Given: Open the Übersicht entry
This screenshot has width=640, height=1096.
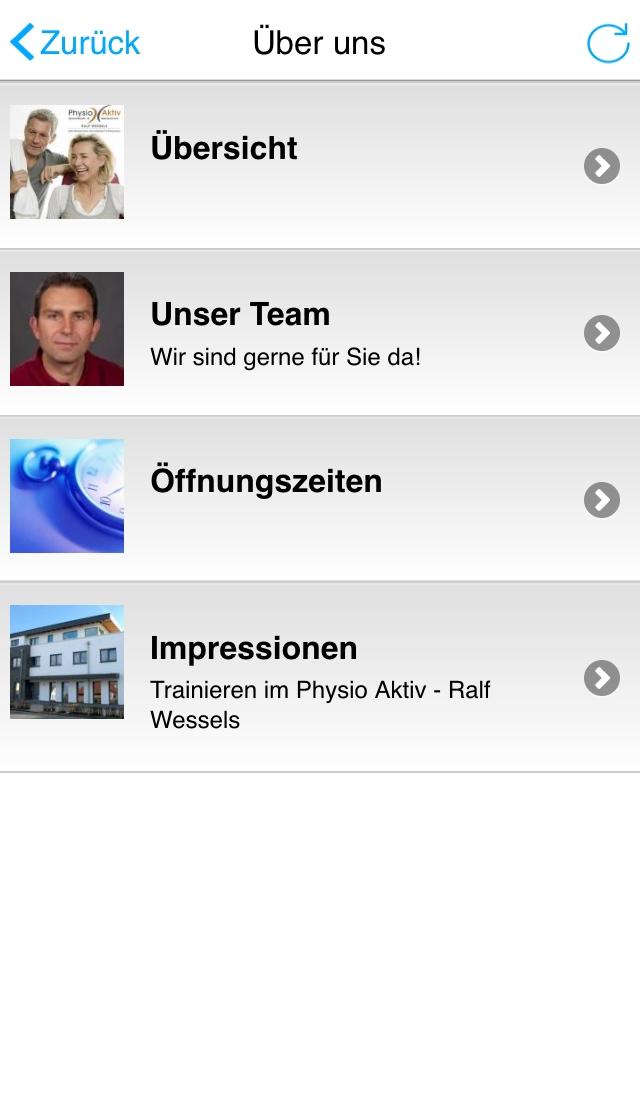Looking at the screenshot, I should coord(320,165).
